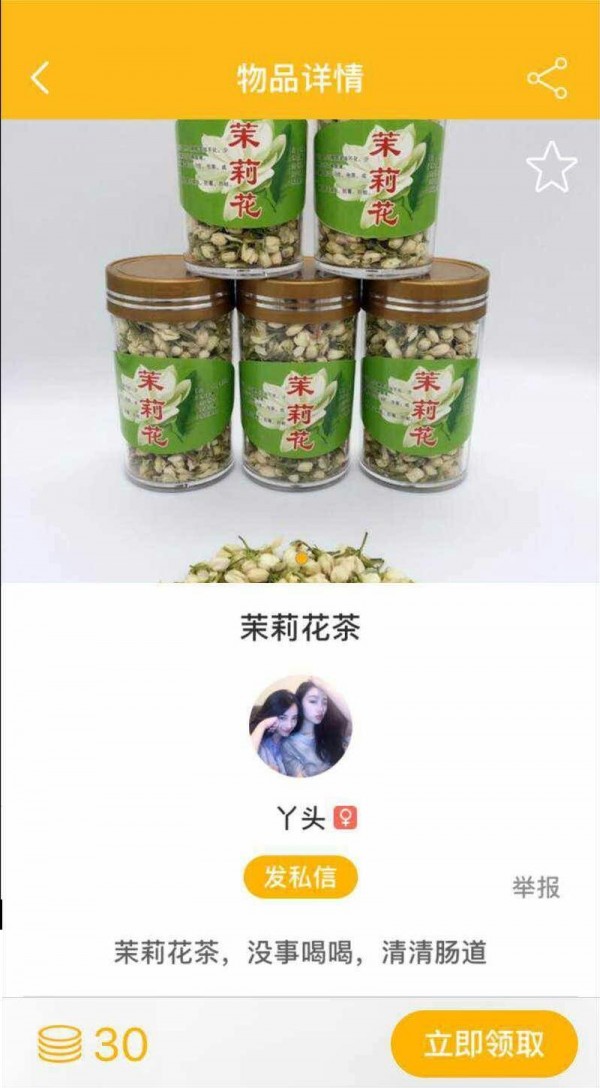This screenshot has width=600, height=1088.
Task: Open 丫头's profile avatar
Action: [x=300, y=727]
